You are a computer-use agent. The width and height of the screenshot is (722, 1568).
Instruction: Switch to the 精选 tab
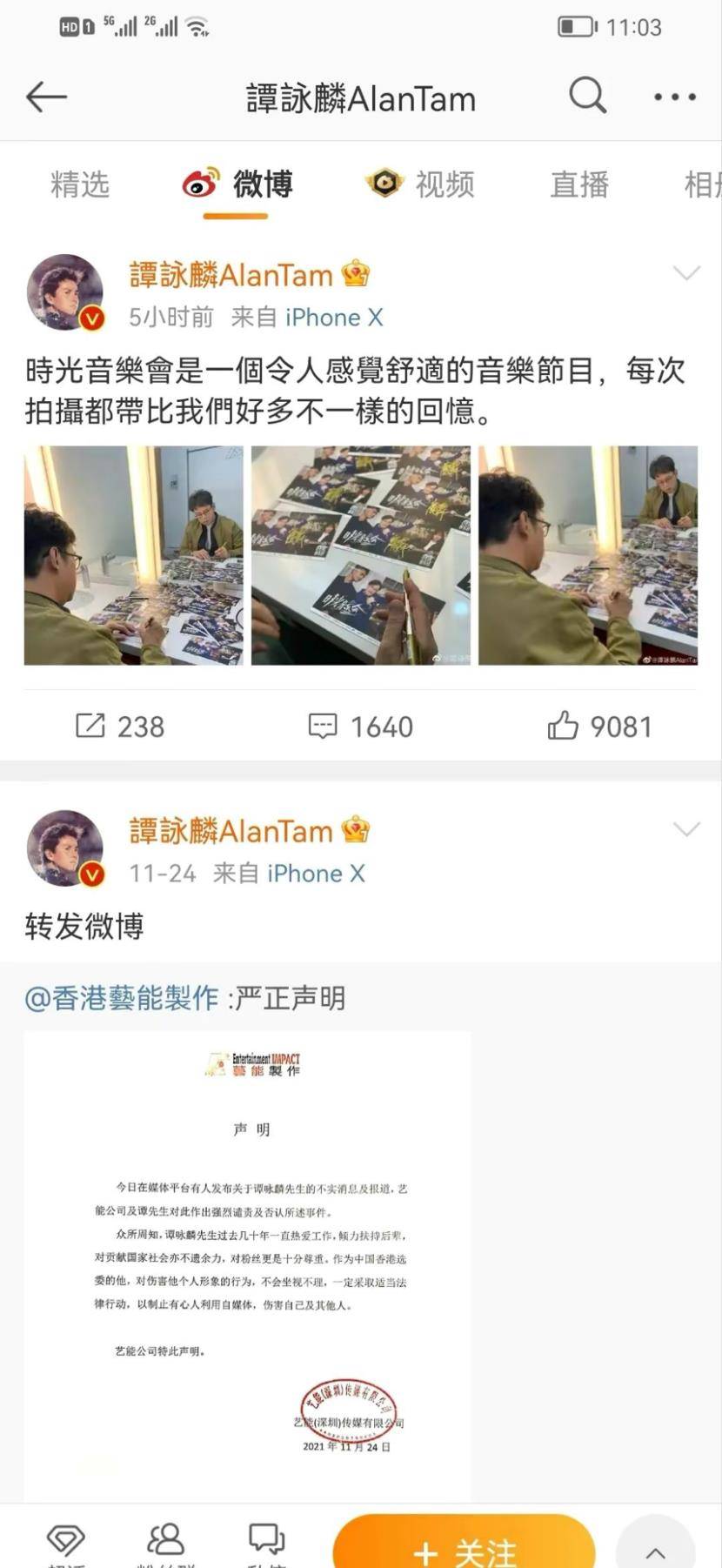80,184
